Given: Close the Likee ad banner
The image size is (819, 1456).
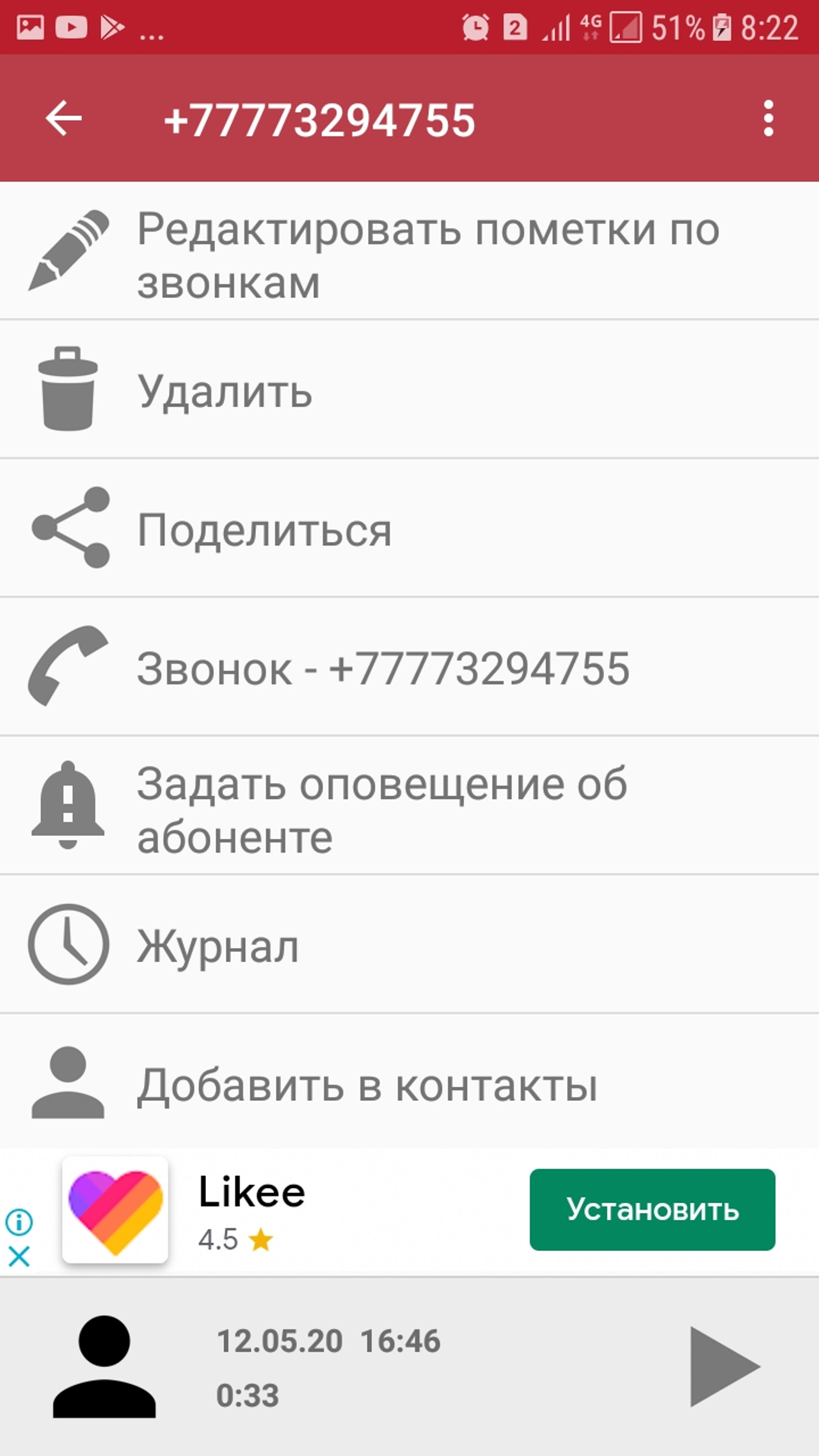Looking at the screenshot, I should [19, 1256].
